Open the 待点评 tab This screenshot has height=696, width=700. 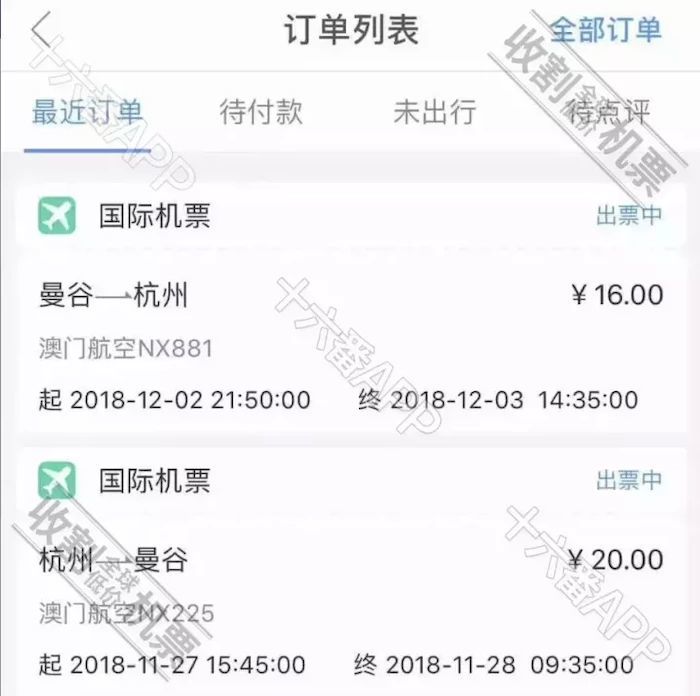(608, 112)
